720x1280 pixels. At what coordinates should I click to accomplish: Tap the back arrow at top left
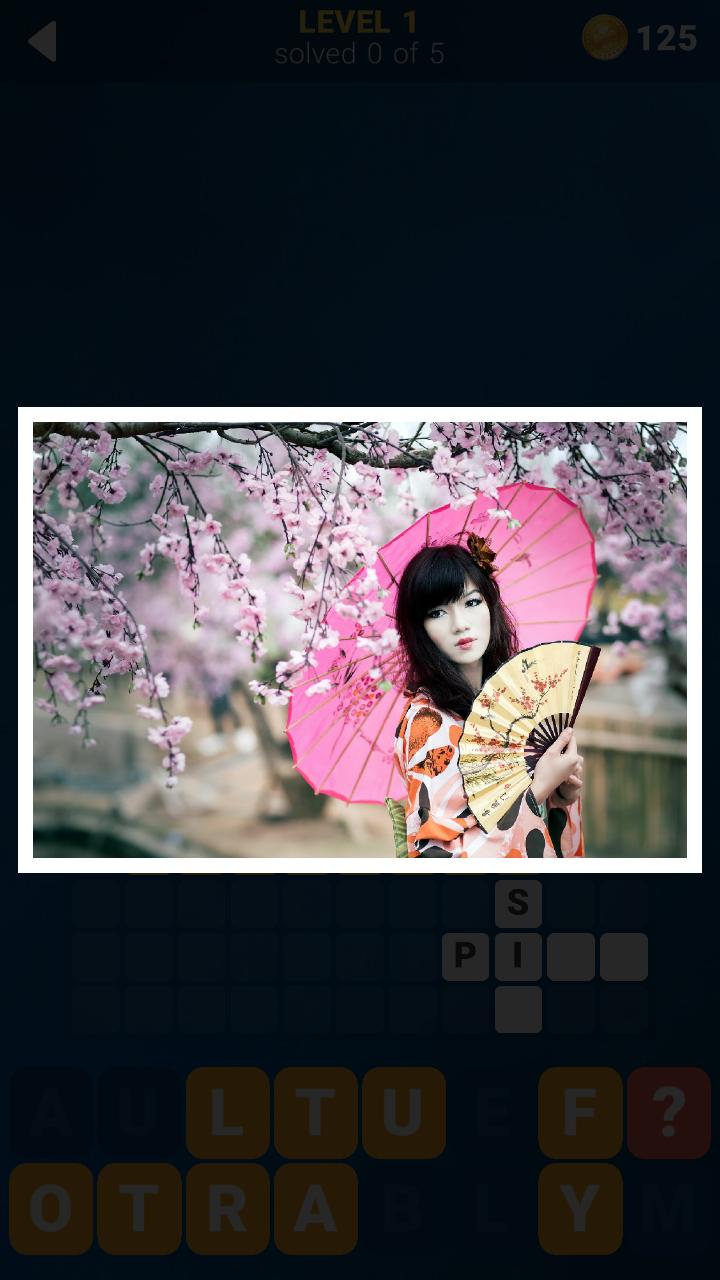point(40,40)
